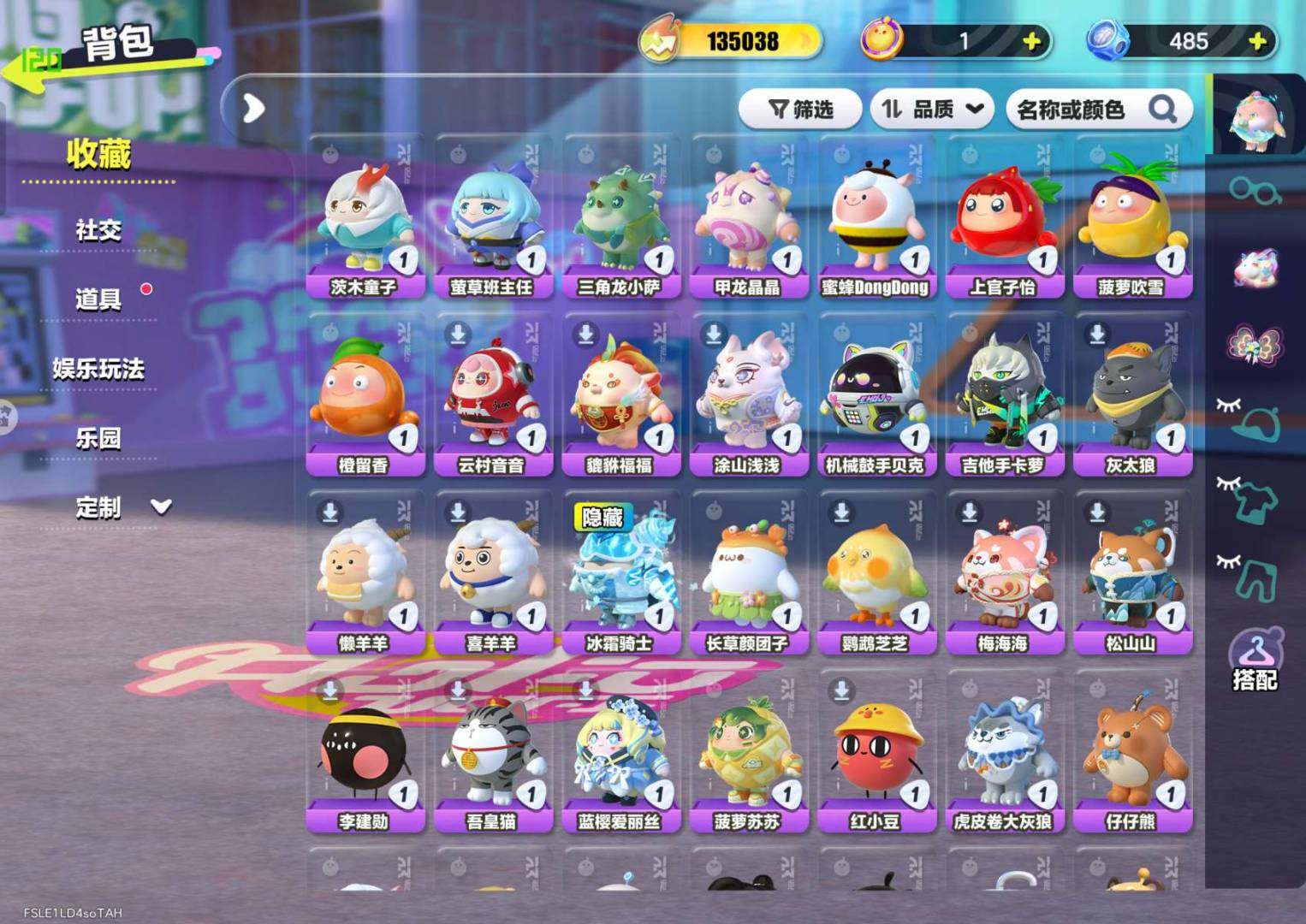Expand the 定制 section
Image resolution: width=1306 pixels, height=924 pixels.
point(120,507)
